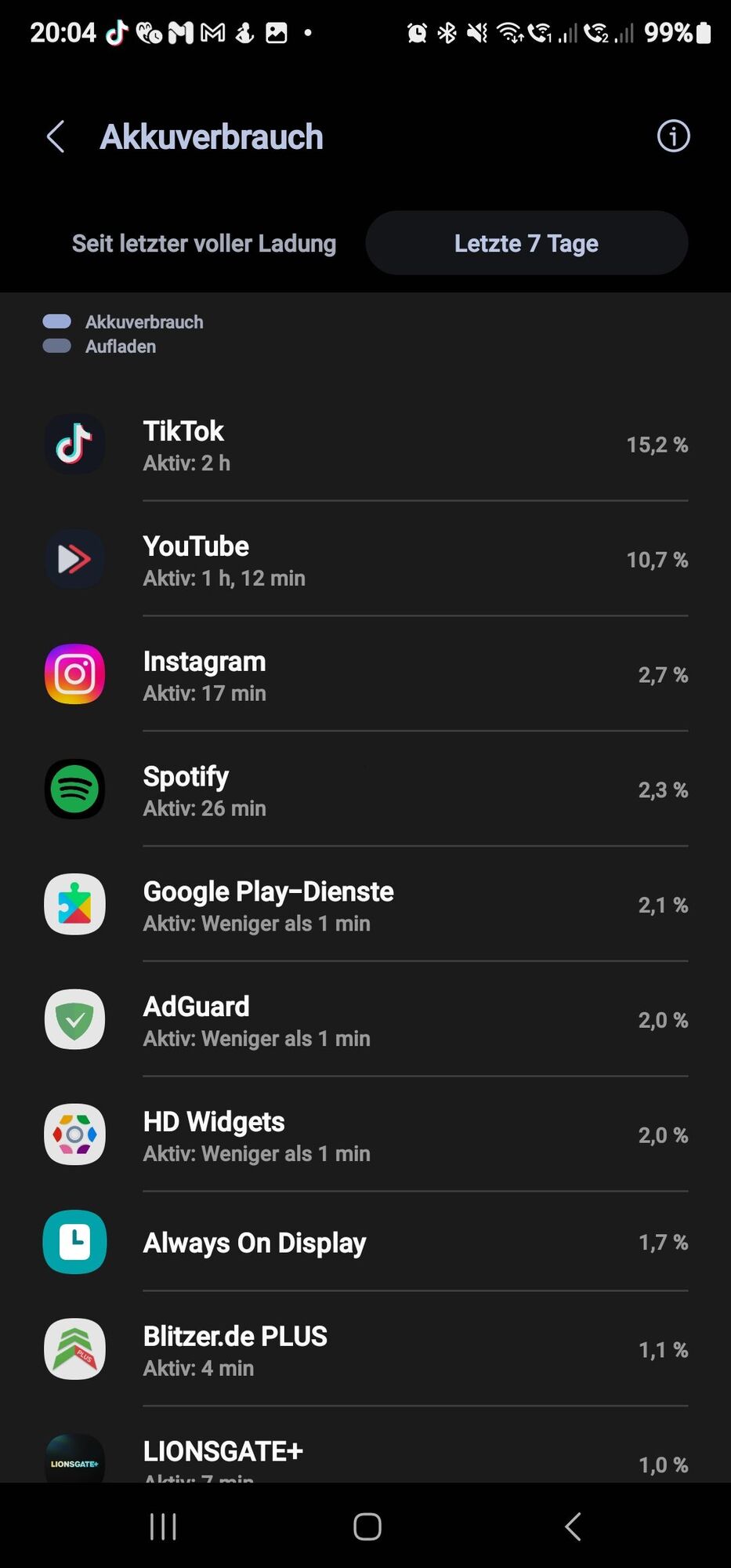Open LIONSGATE+ battery usage row
The width and height of the screenshot is (731, 1568).
pyautogui.click(x=365, y=1458)
